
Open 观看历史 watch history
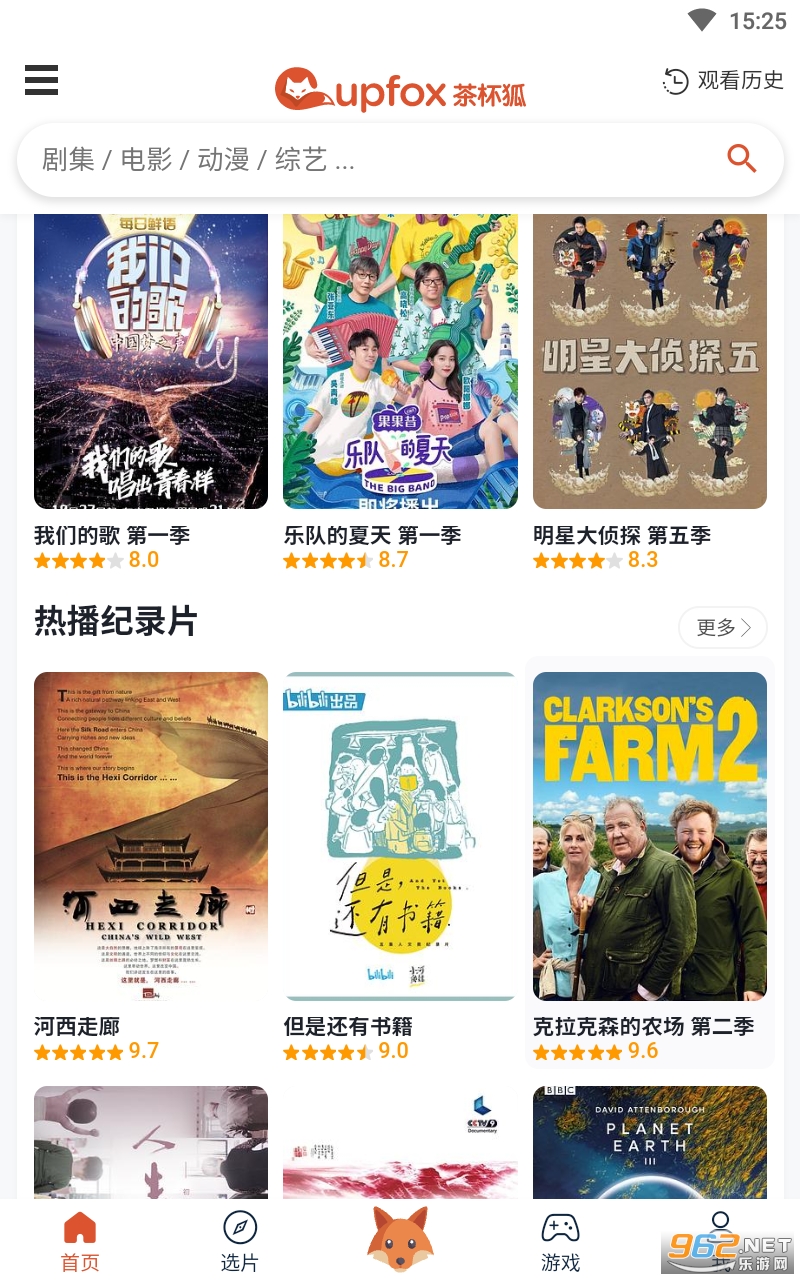[x=723, y=81]
